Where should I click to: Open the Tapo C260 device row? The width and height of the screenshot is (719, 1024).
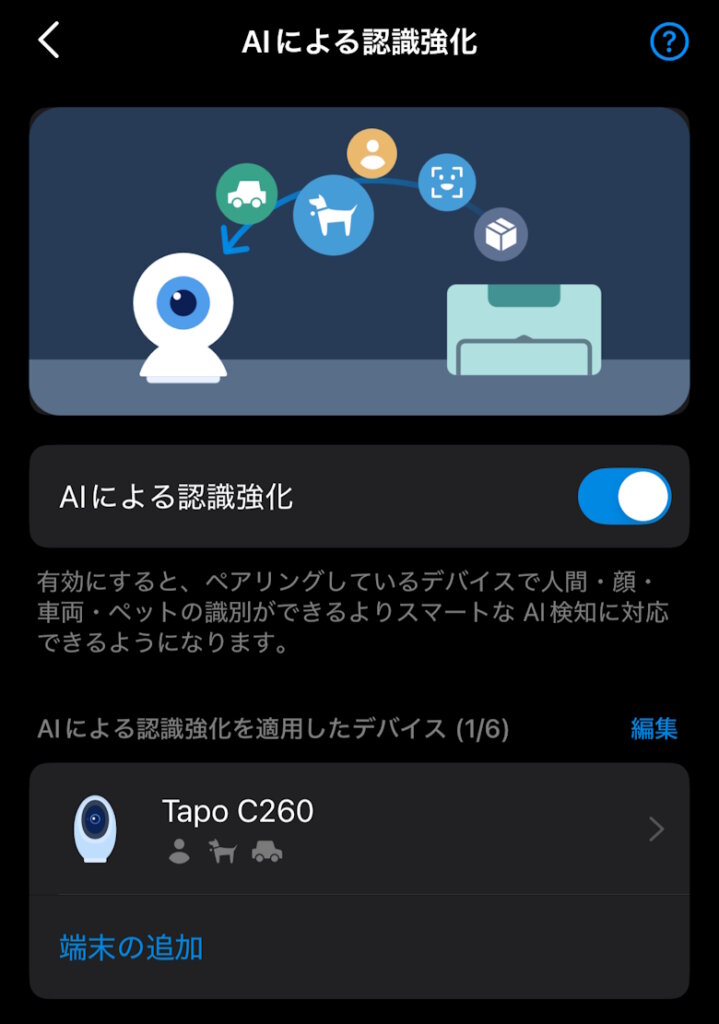tap(359, 829)
